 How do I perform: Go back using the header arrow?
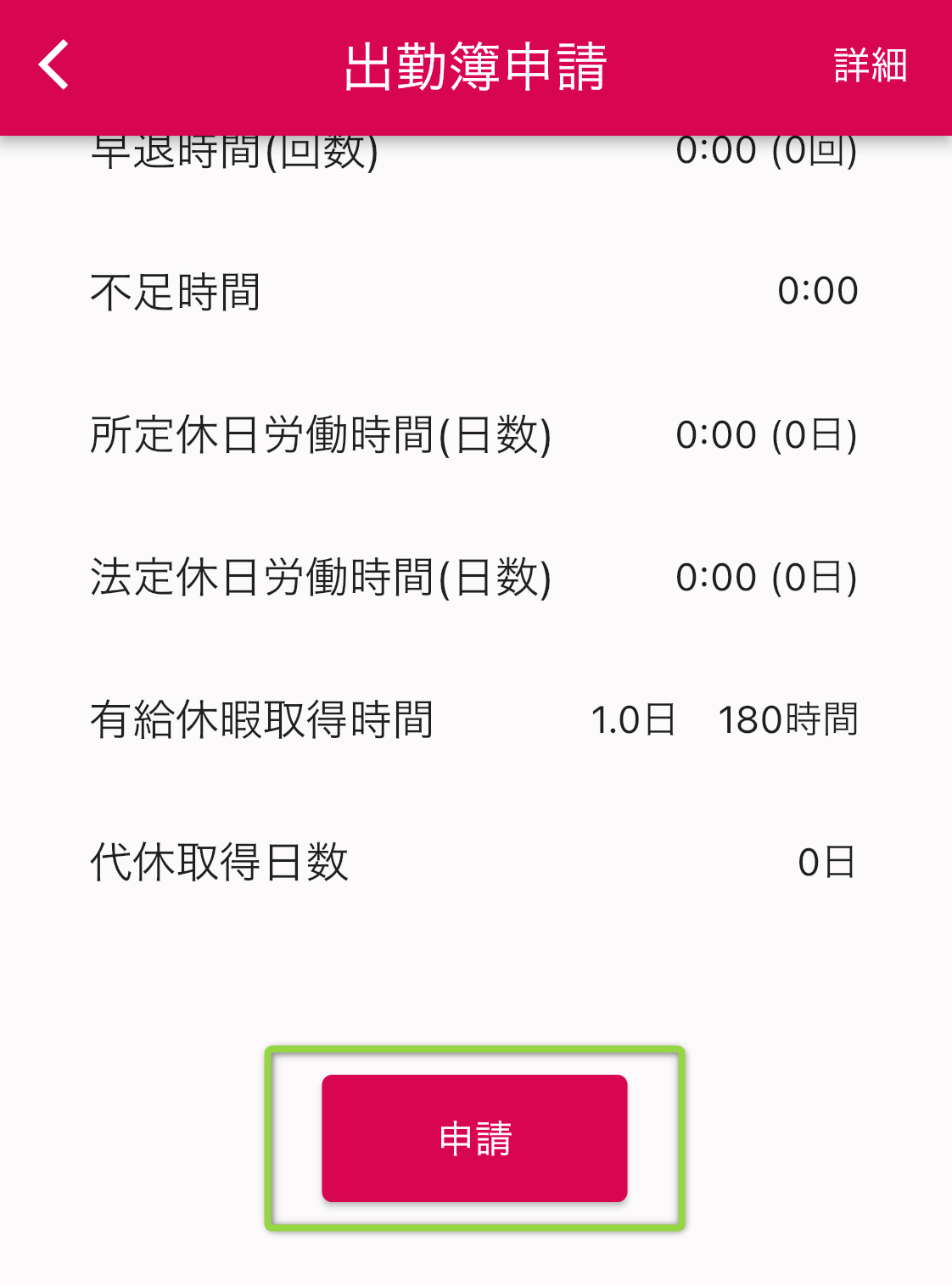[x=54, y=65]
